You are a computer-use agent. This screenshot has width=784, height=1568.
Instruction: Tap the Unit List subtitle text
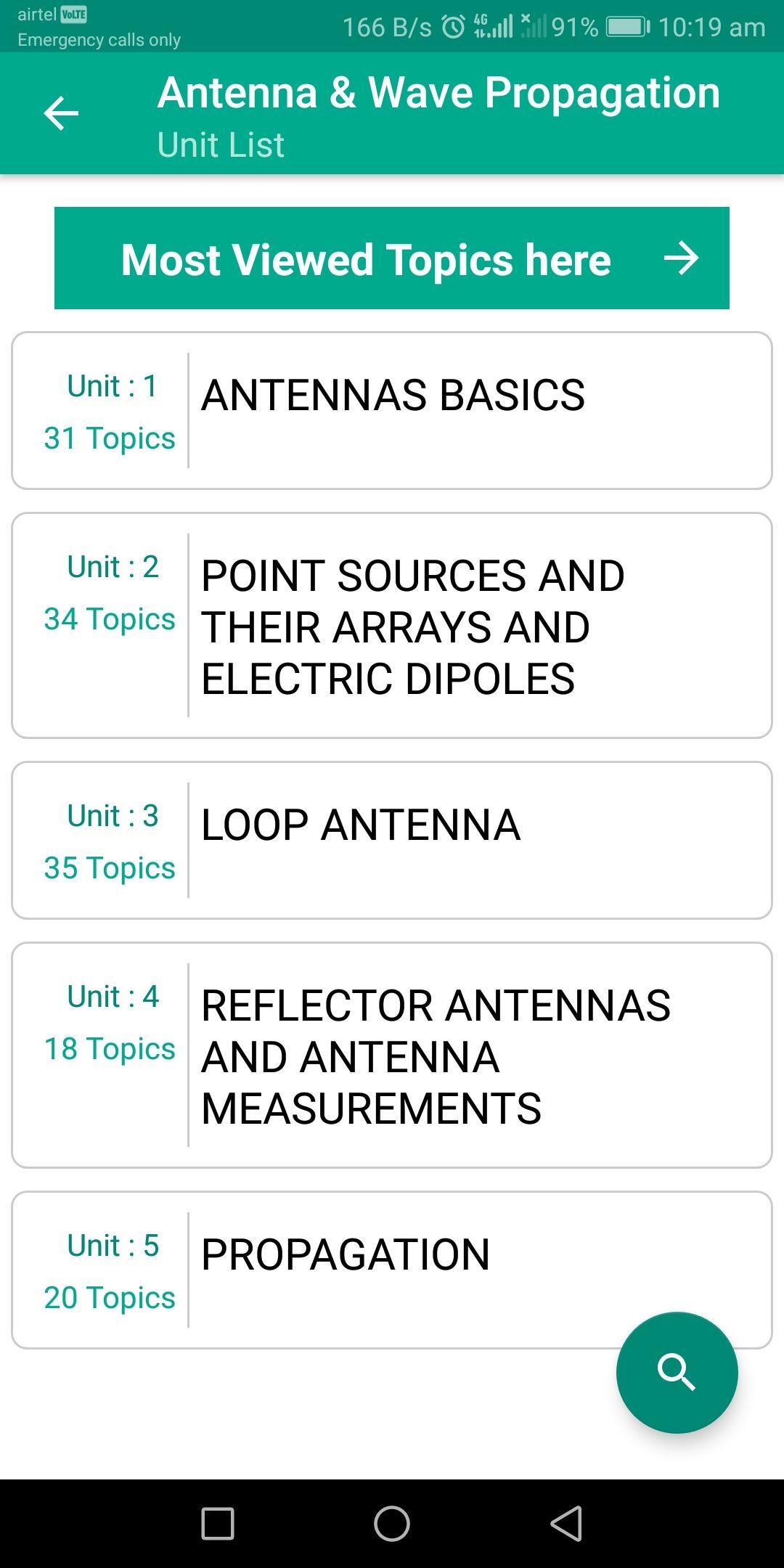[x=221, y=143]
